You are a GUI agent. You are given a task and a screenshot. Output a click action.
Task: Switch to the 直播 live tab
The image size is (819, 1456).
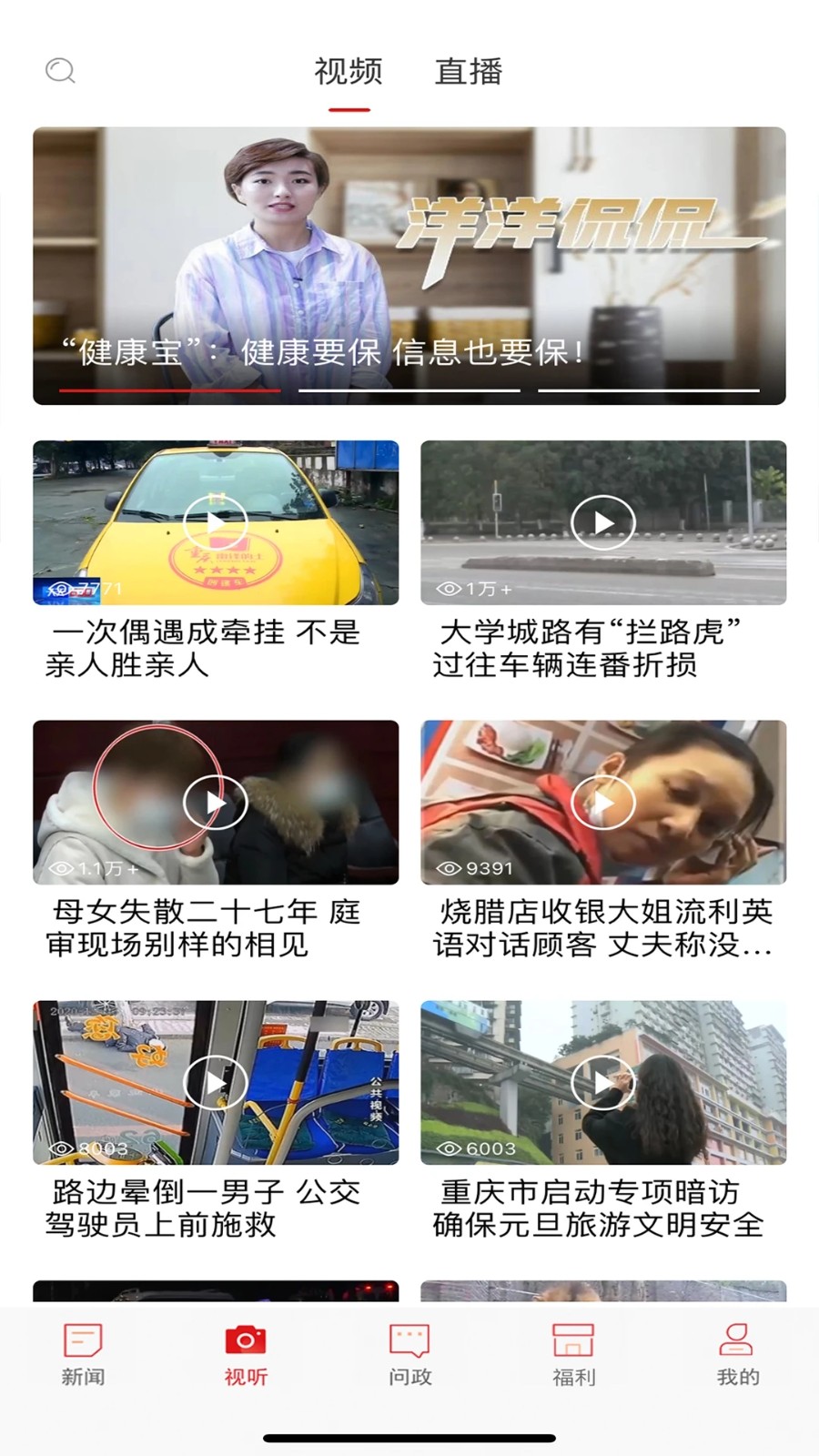(x=470, y=71)
